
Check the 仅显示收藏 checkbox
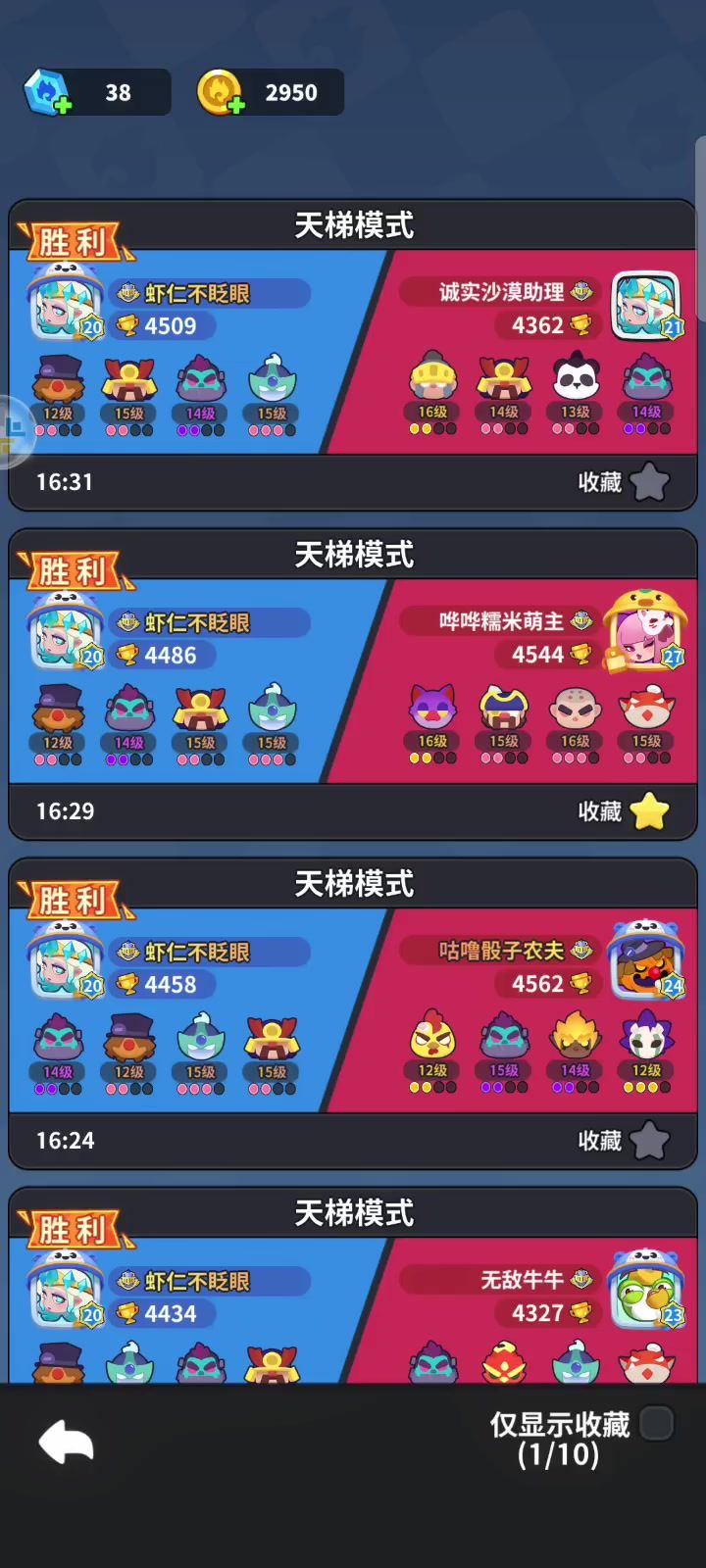pos(656,1423)
